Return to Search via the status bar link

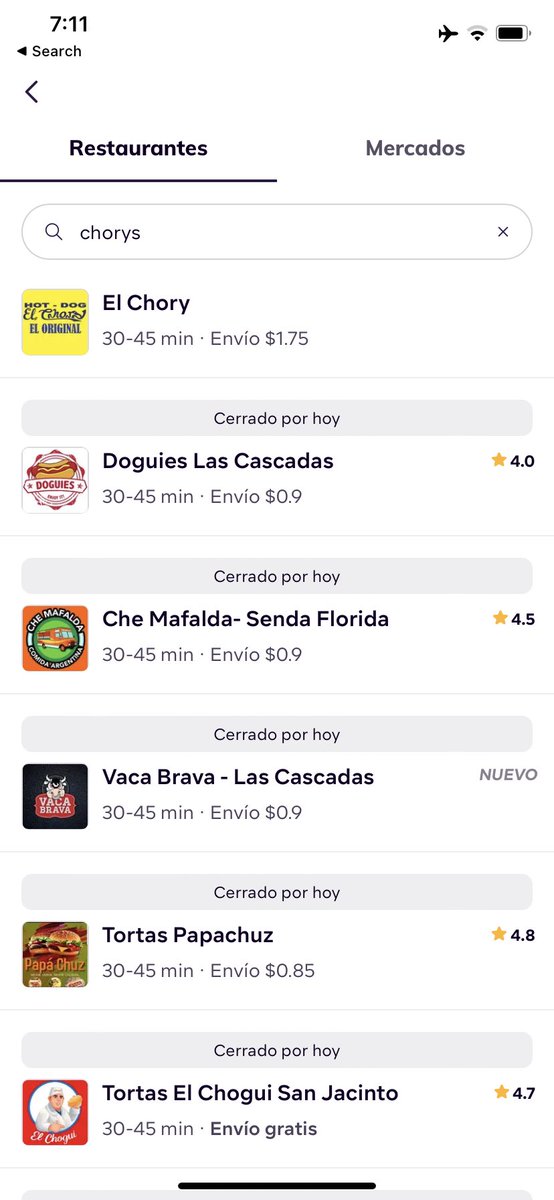pos(49,51)
